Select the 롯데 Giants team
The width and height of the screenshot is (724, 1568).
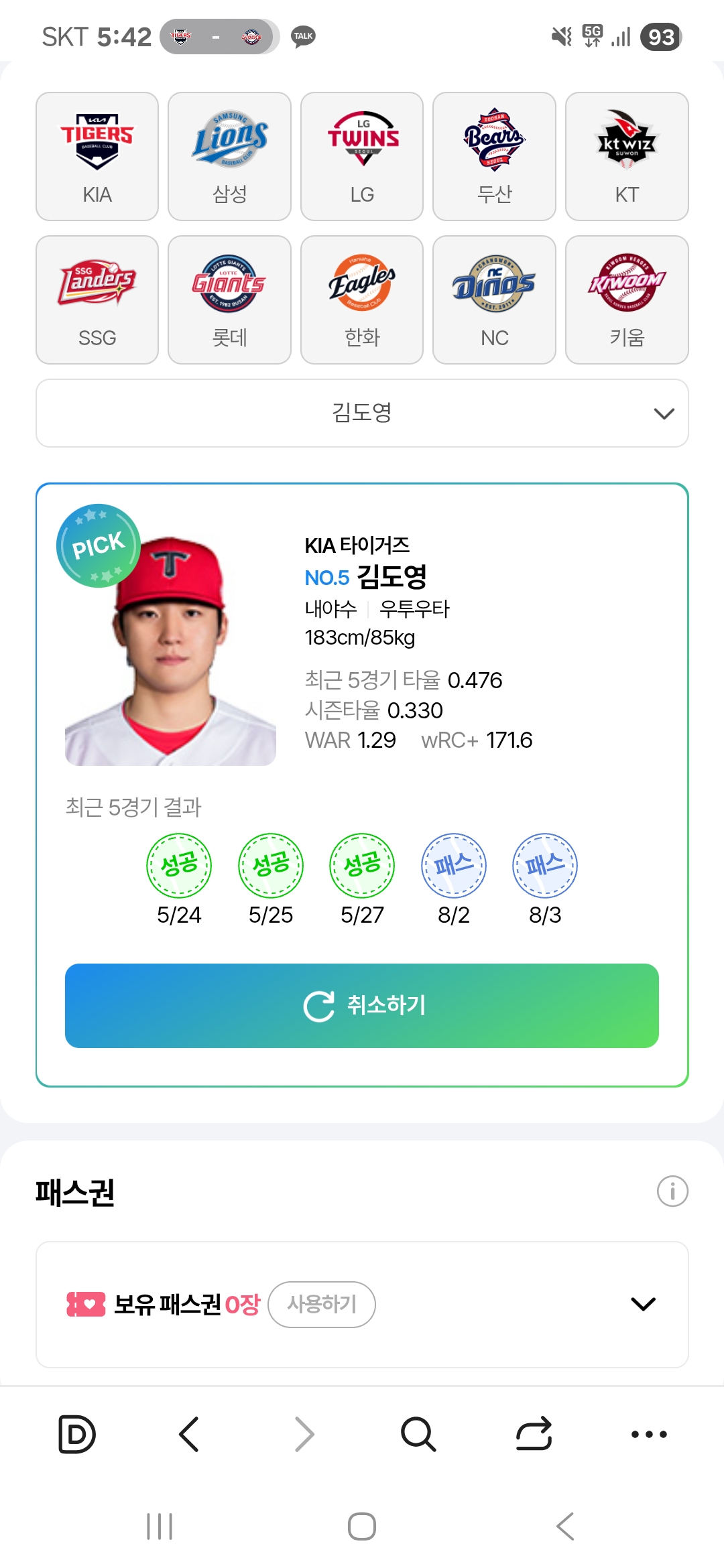(x=229, y=300)
